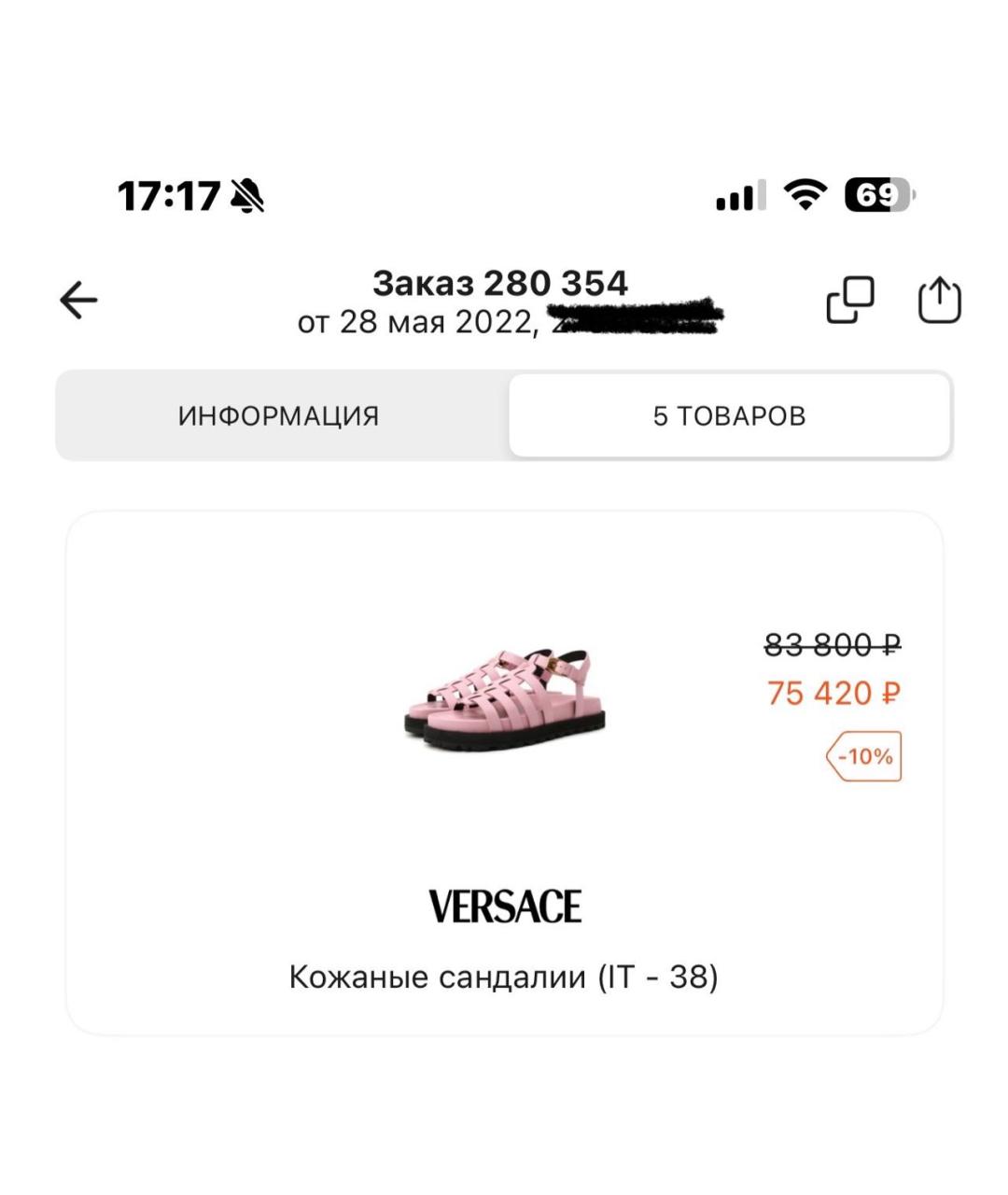Go back from order 280 354
The height and width of the screenshot is (1195, 1008).
(78, 301)
